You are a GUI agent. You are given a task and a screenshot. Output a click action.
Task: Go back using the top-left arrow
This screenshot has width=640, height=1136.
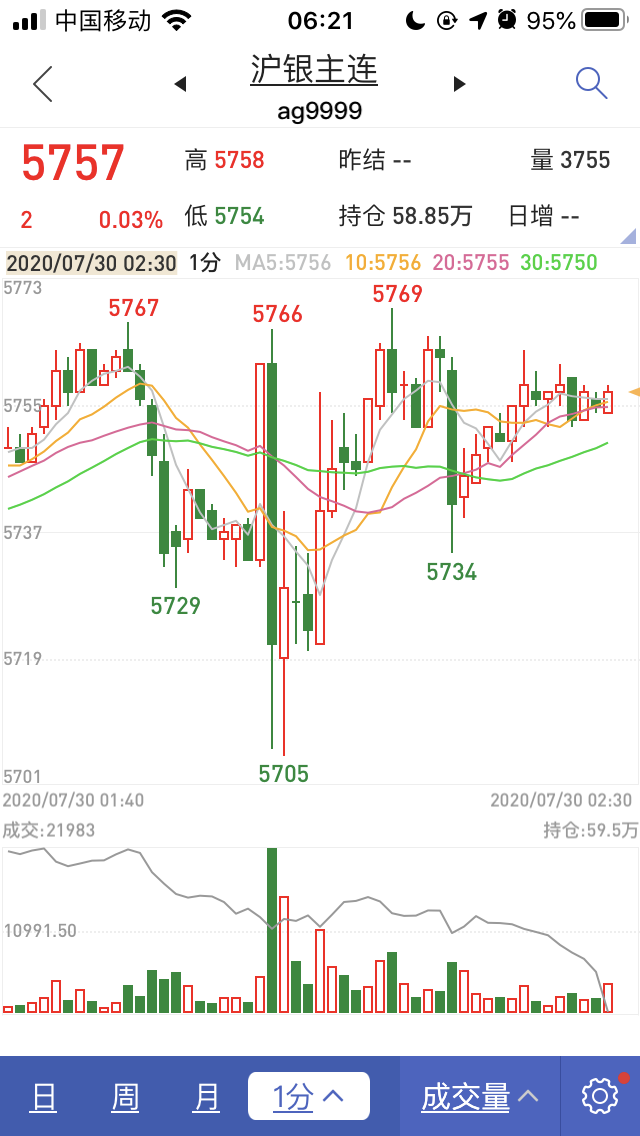[42, 84]
